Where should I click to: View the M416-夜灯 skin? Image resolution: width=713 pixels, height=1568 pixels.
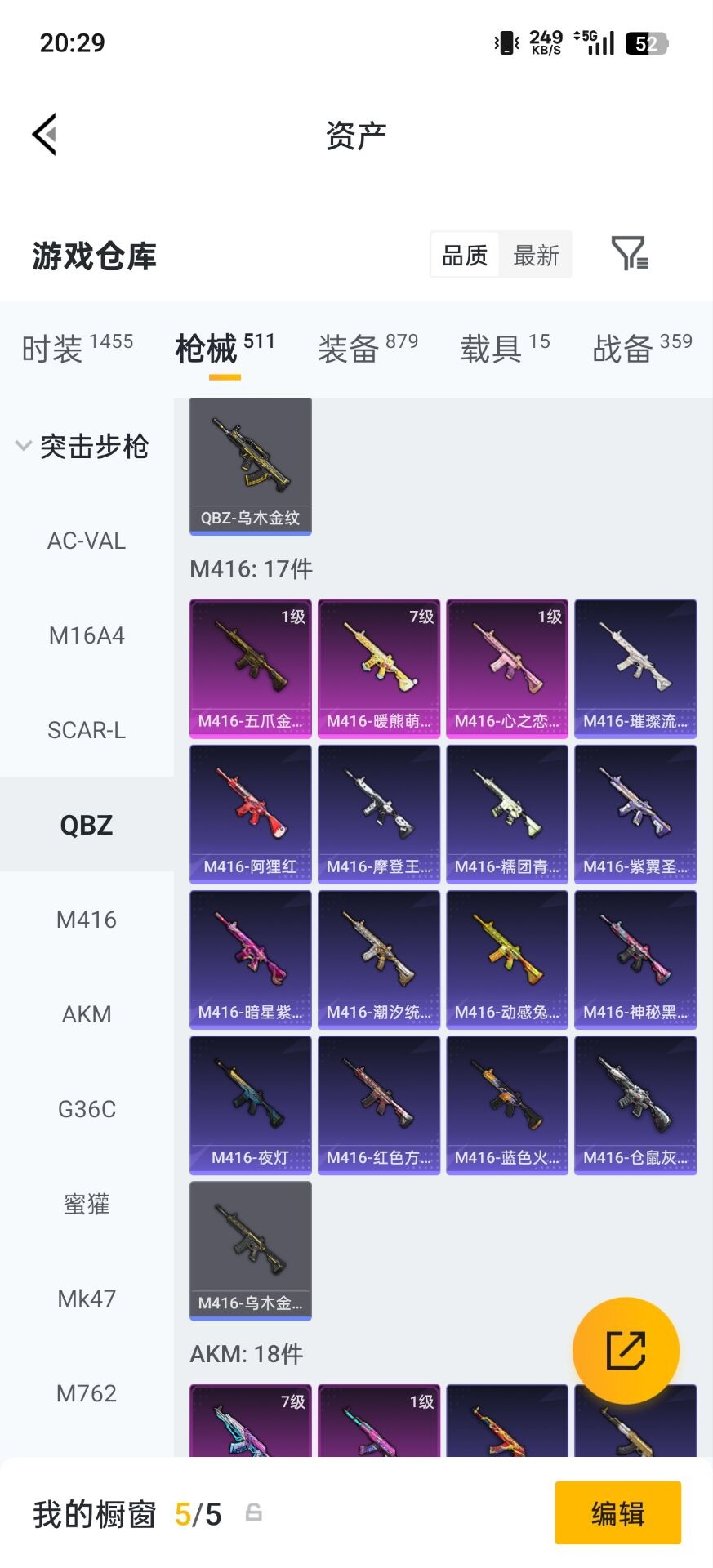(x=251, y=1104)
